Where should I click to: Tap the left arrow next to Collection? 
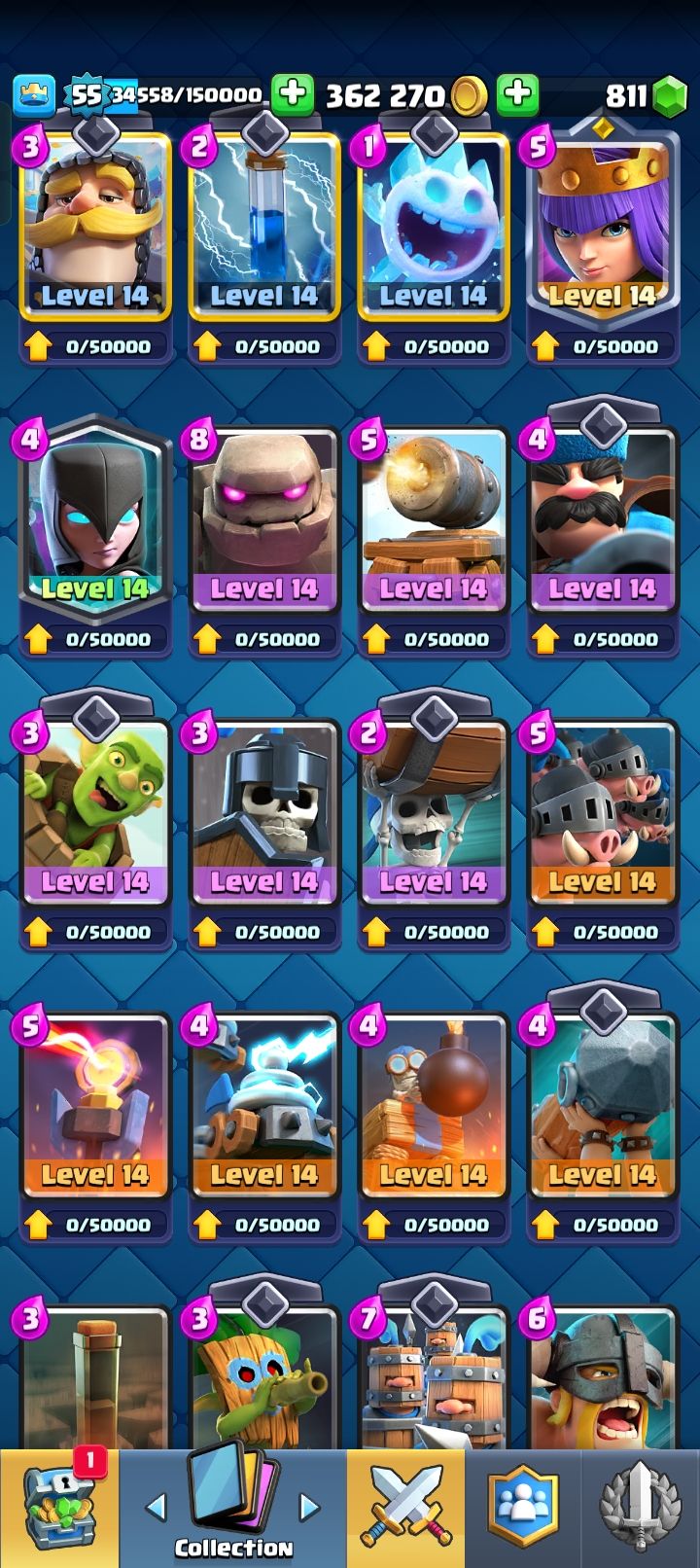tap(156, 1508)
